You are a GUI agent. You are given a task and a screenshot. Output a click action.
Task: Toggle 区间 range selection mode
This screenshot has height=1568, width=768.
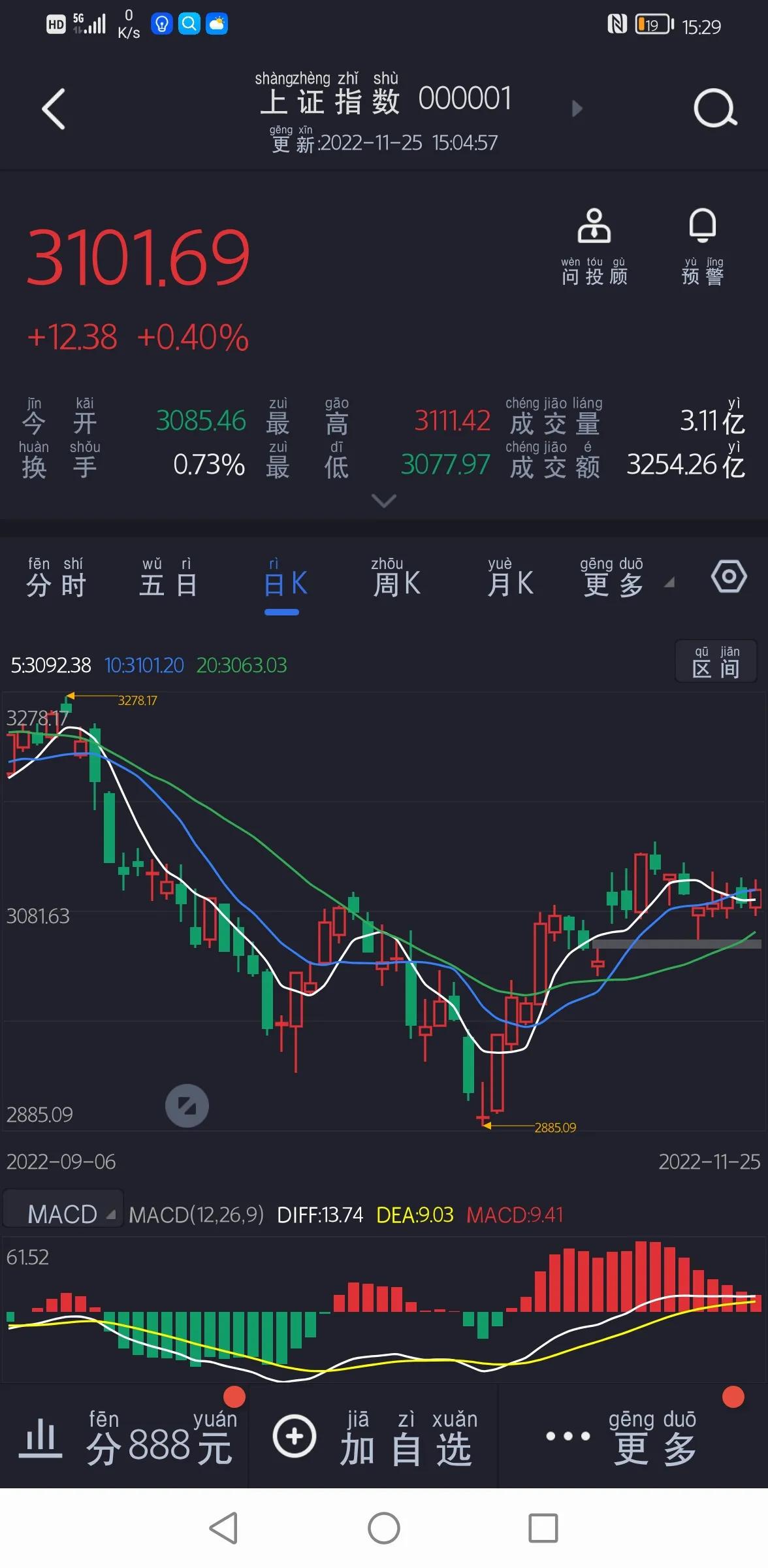(x=716, y=661)
